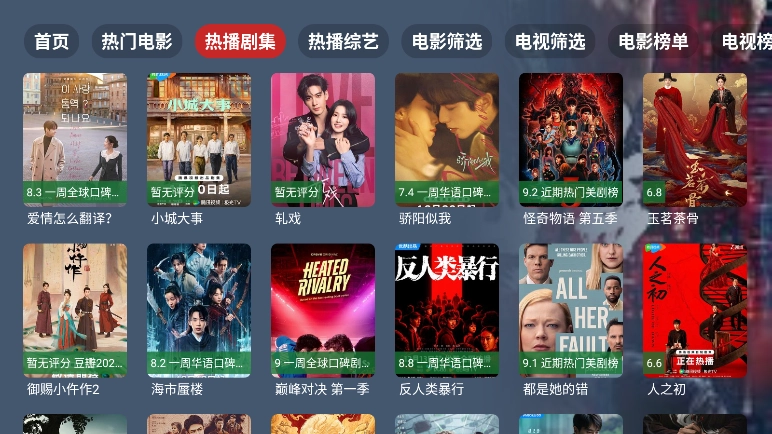Open the drama 都是她的错

pos(571,310)
